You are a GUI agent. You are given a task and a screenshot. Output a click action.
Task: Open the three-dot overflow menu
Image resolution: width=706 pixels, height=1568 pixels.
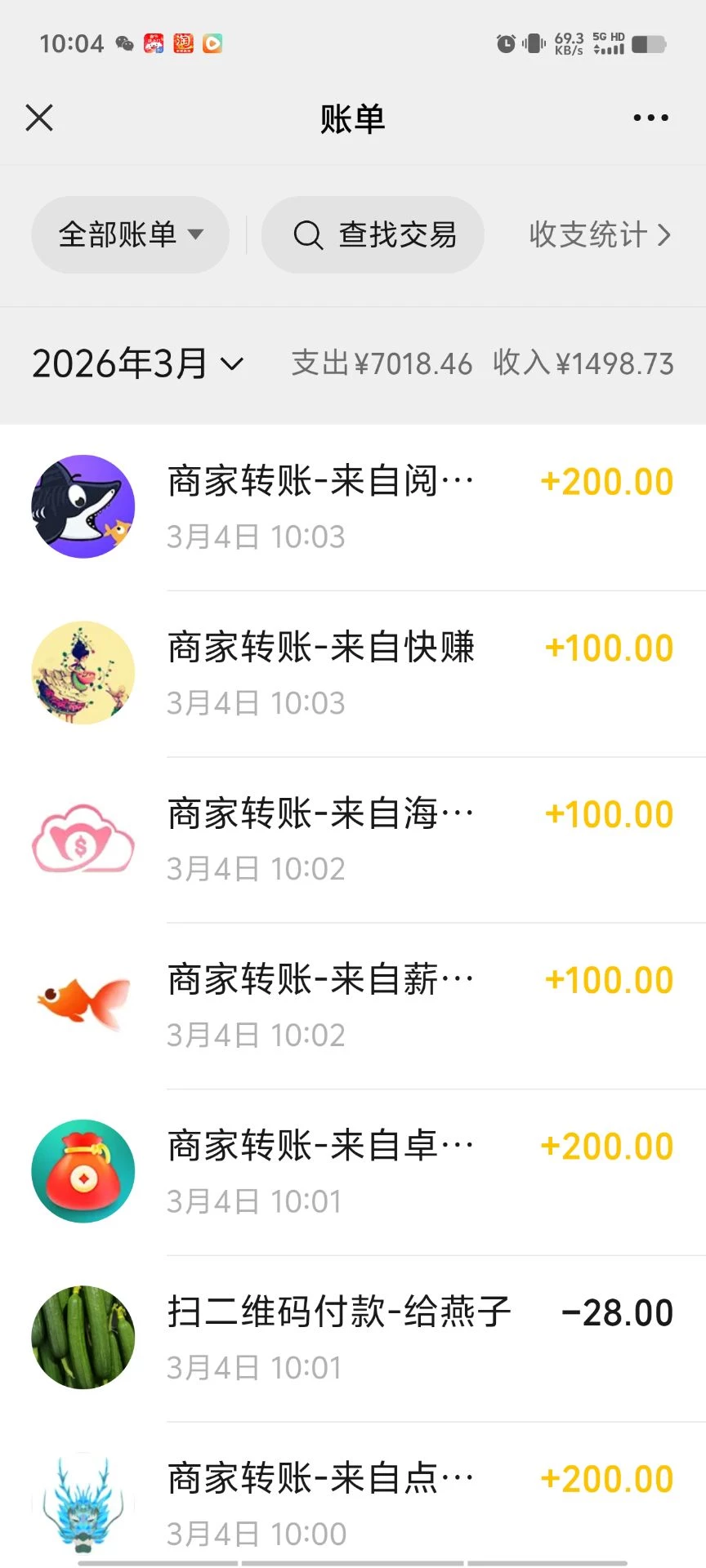coord(650,118)
